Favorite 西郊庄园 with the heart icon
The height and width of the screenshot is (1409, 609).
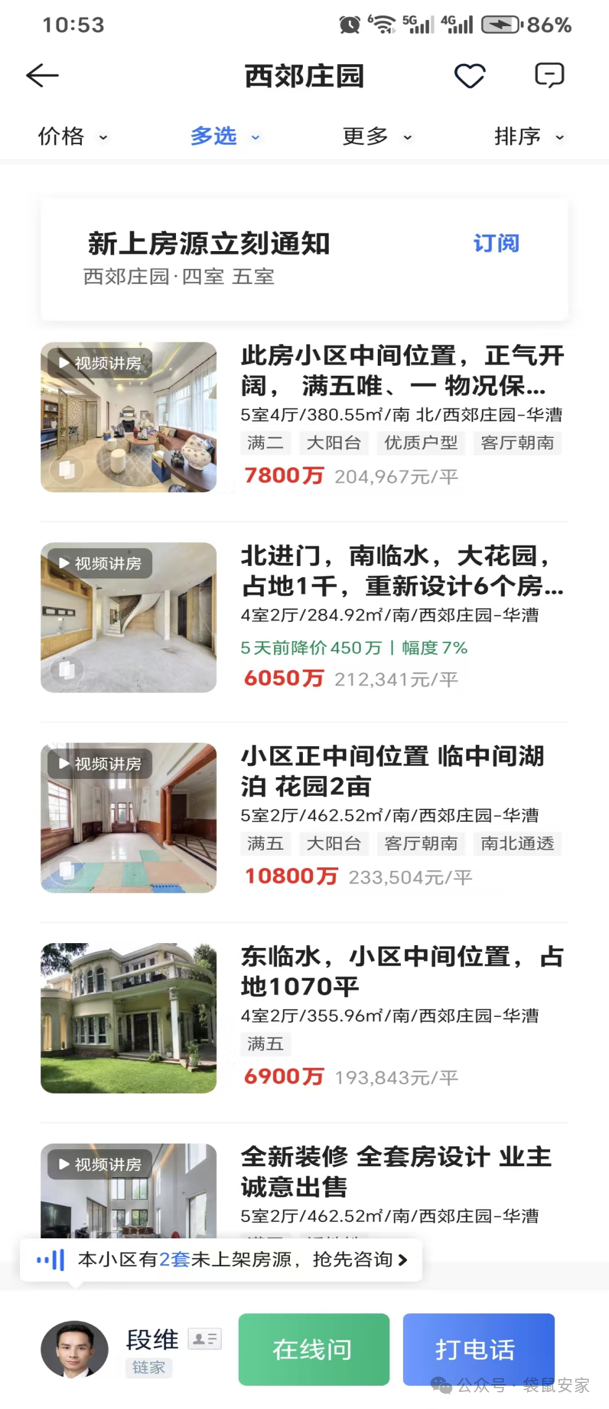point(469,76)
